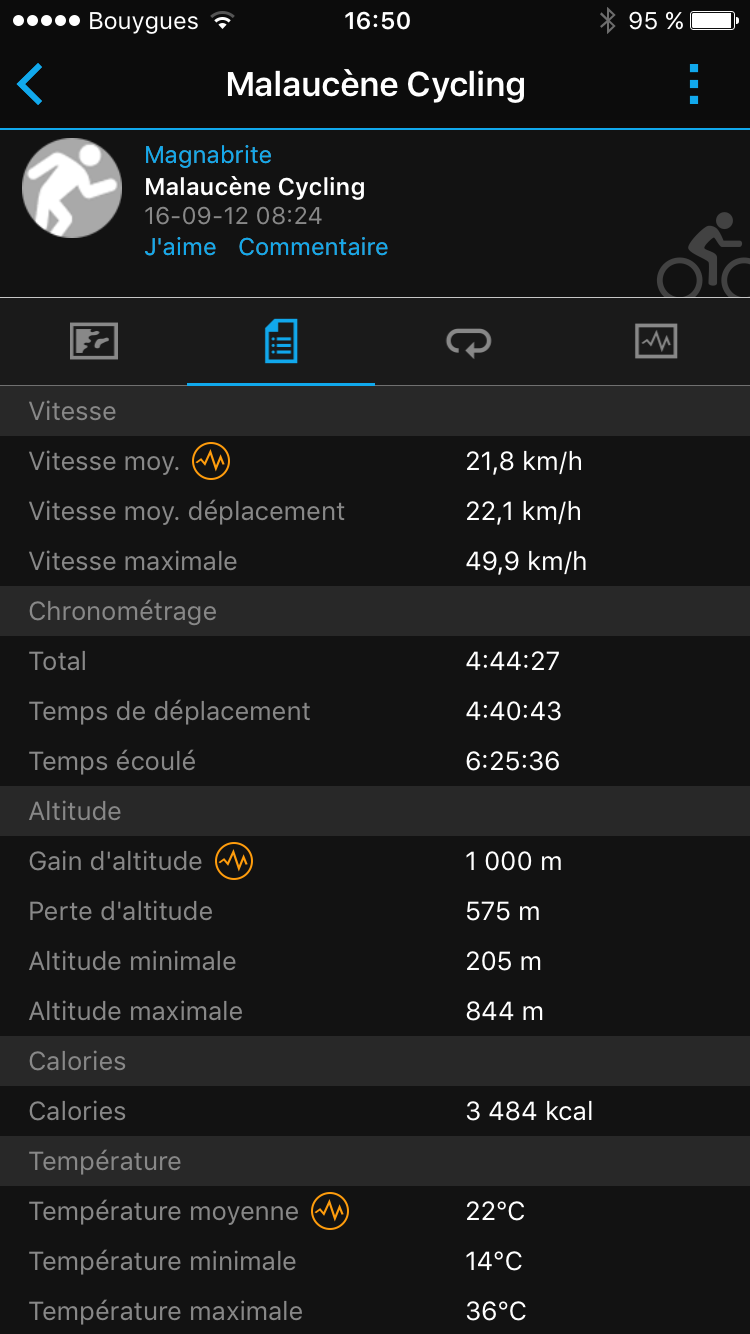Screen dimensions: 750x1334
Task: Tap the chart icon beside Vitesse moy.
Action: tap(211, 461)
